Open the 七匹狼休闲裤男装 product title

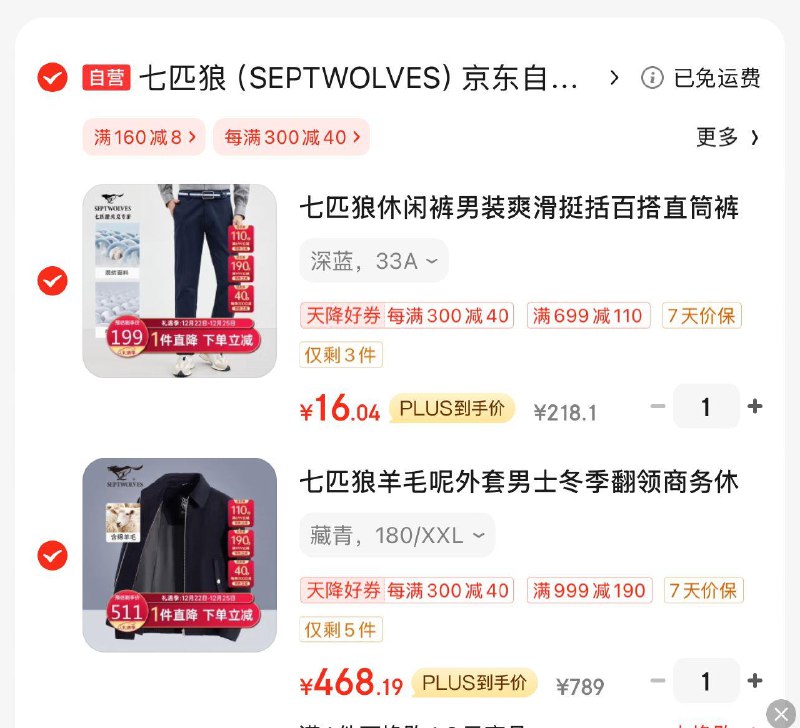(518, 208)
